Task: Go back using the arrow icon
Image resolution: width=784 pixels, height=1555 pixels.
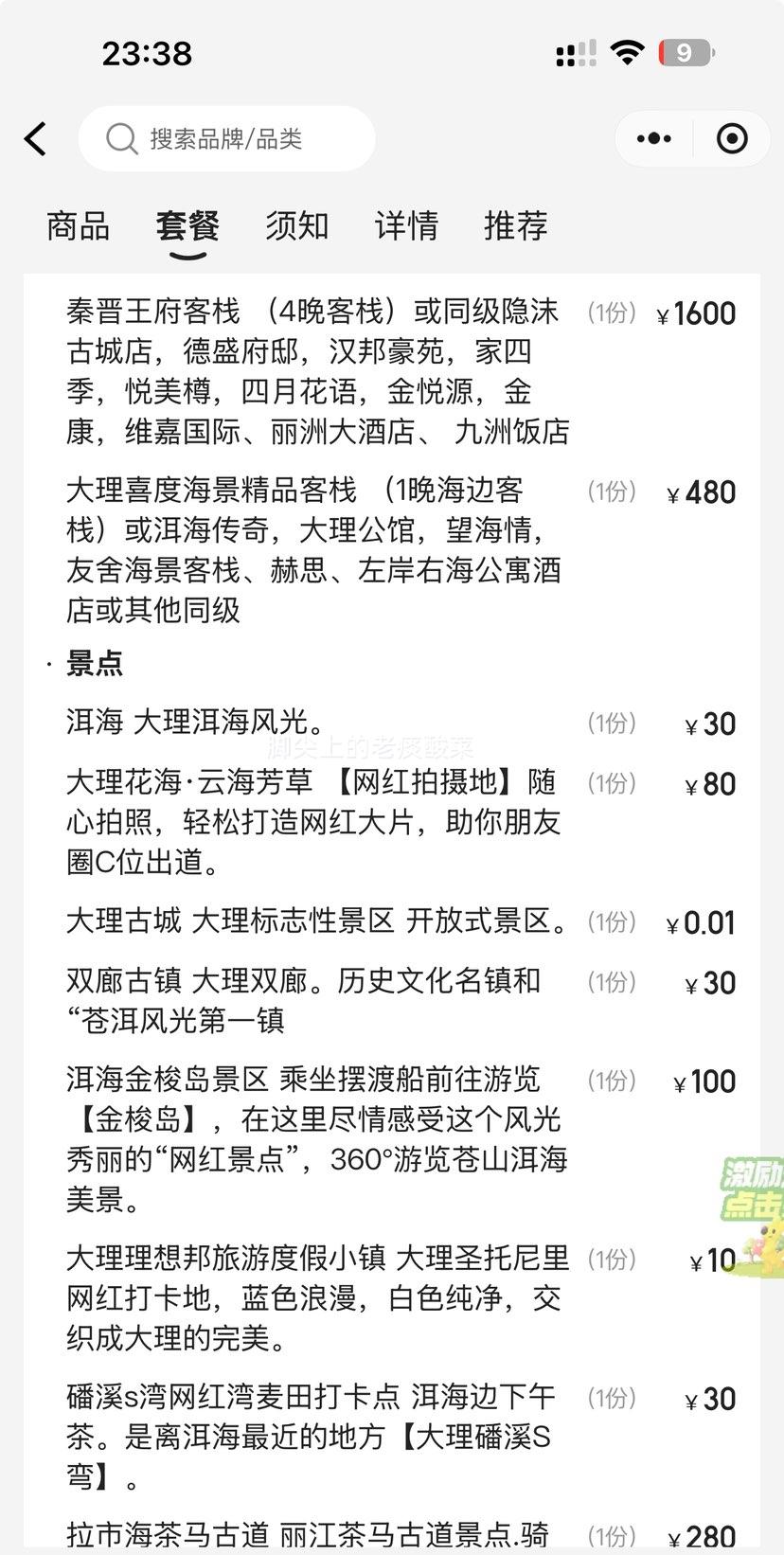Action: pyautogui.click(x=36, y=139)
